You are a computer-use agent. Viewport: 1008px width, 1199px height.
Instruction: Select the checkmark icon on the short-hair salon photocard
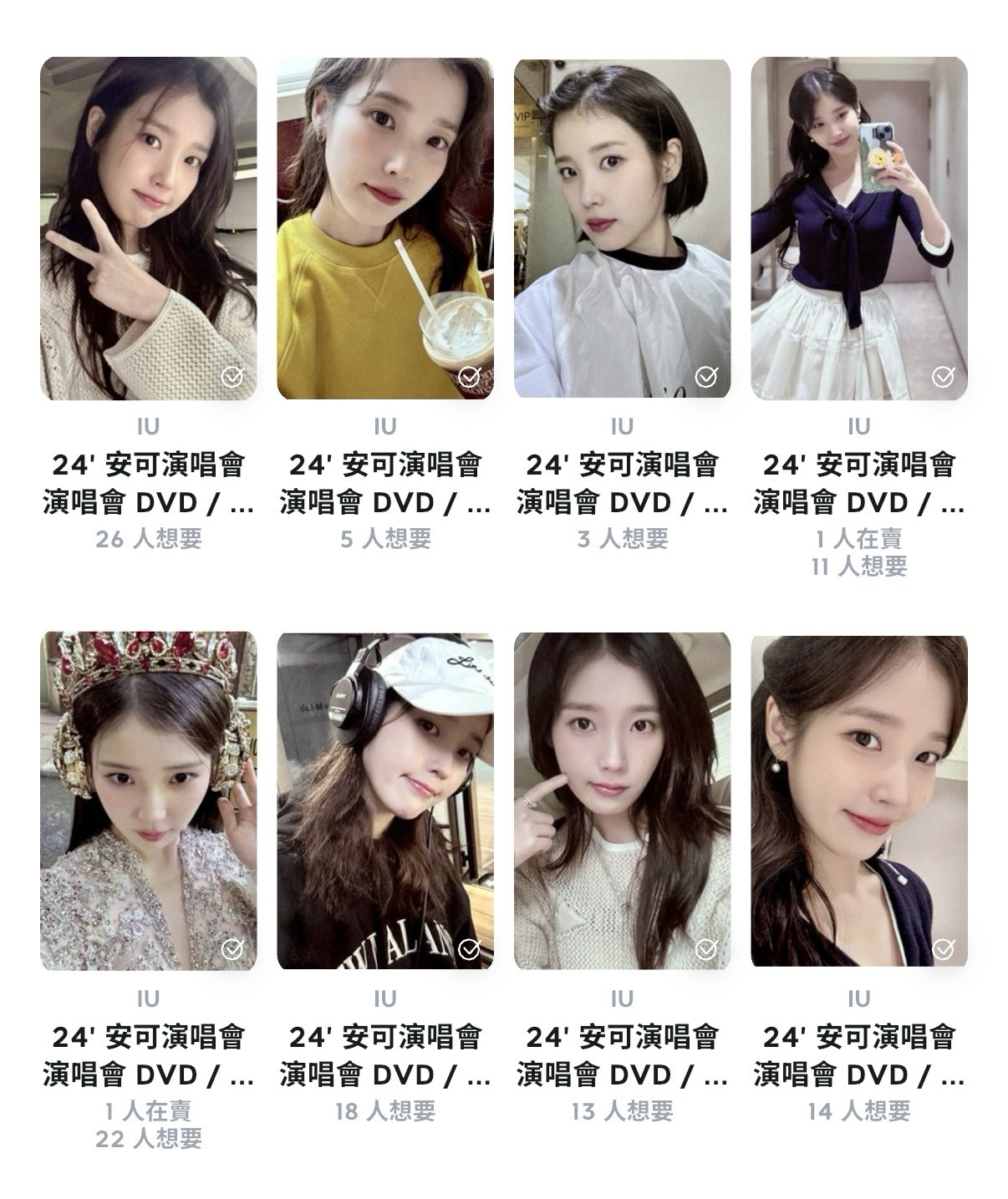point(705,375)
